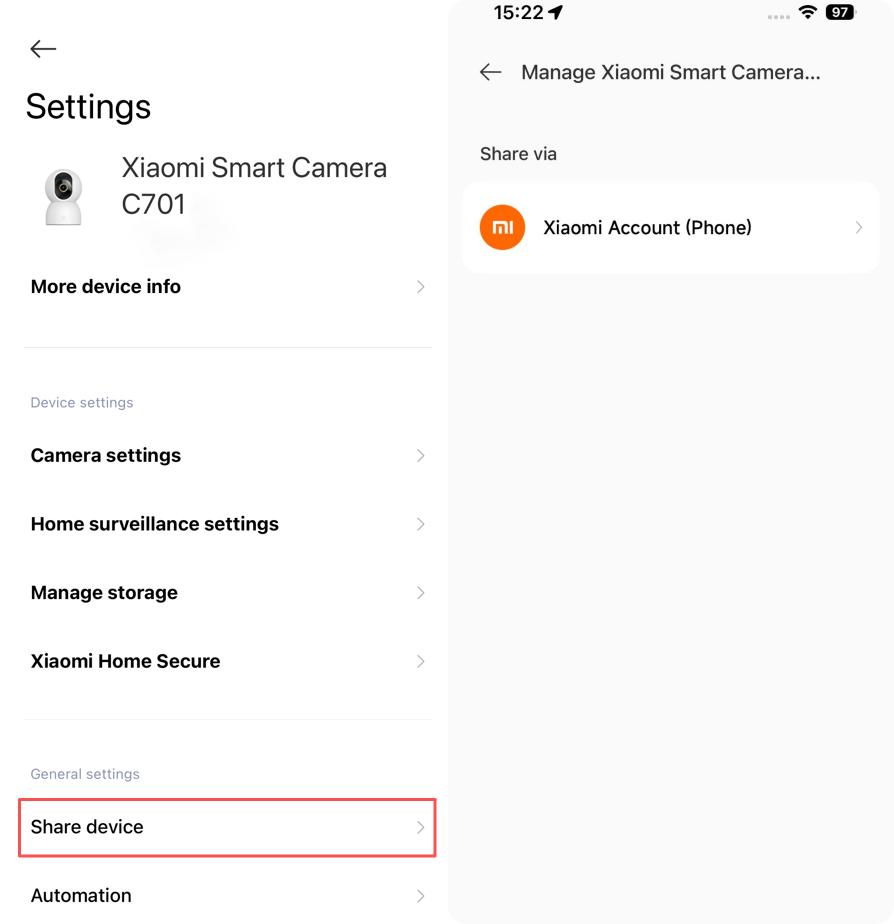Open Home surveillance settings
The image size is (894, 924).
226,524
